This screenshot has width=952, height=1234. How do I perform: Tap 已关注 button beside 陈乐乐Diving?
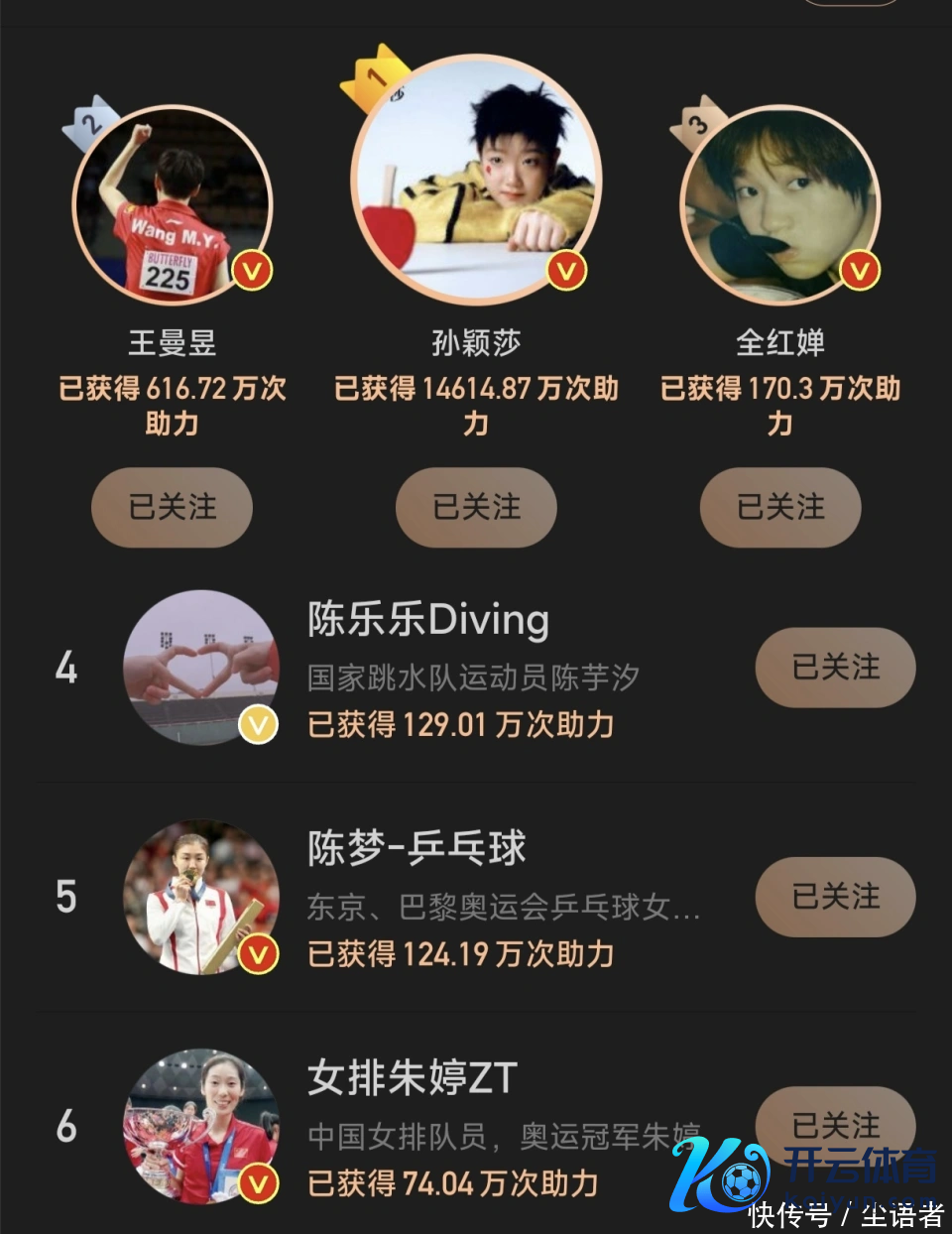[x=835, y=668]
